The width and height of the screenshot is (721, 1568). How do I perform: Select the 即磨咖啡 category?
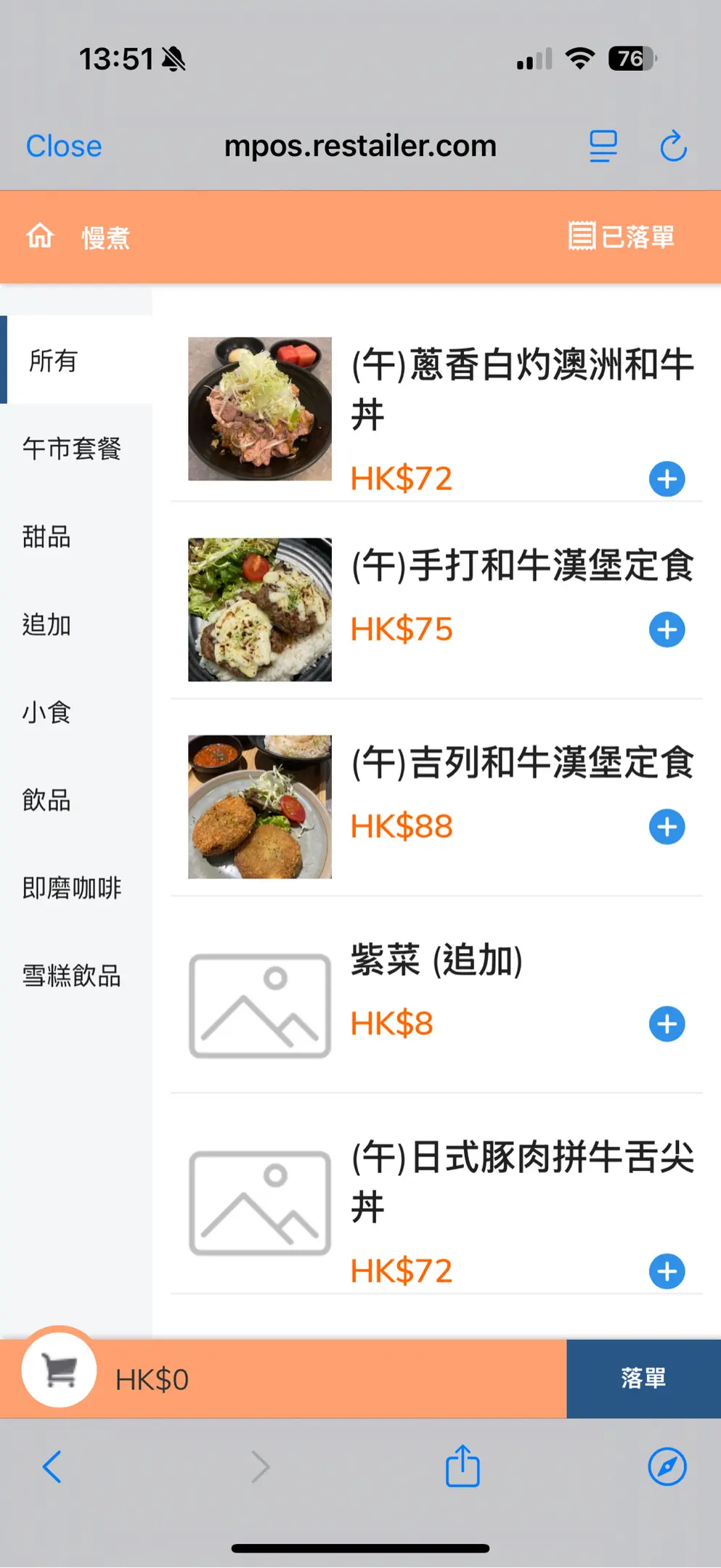pos(72,888)
